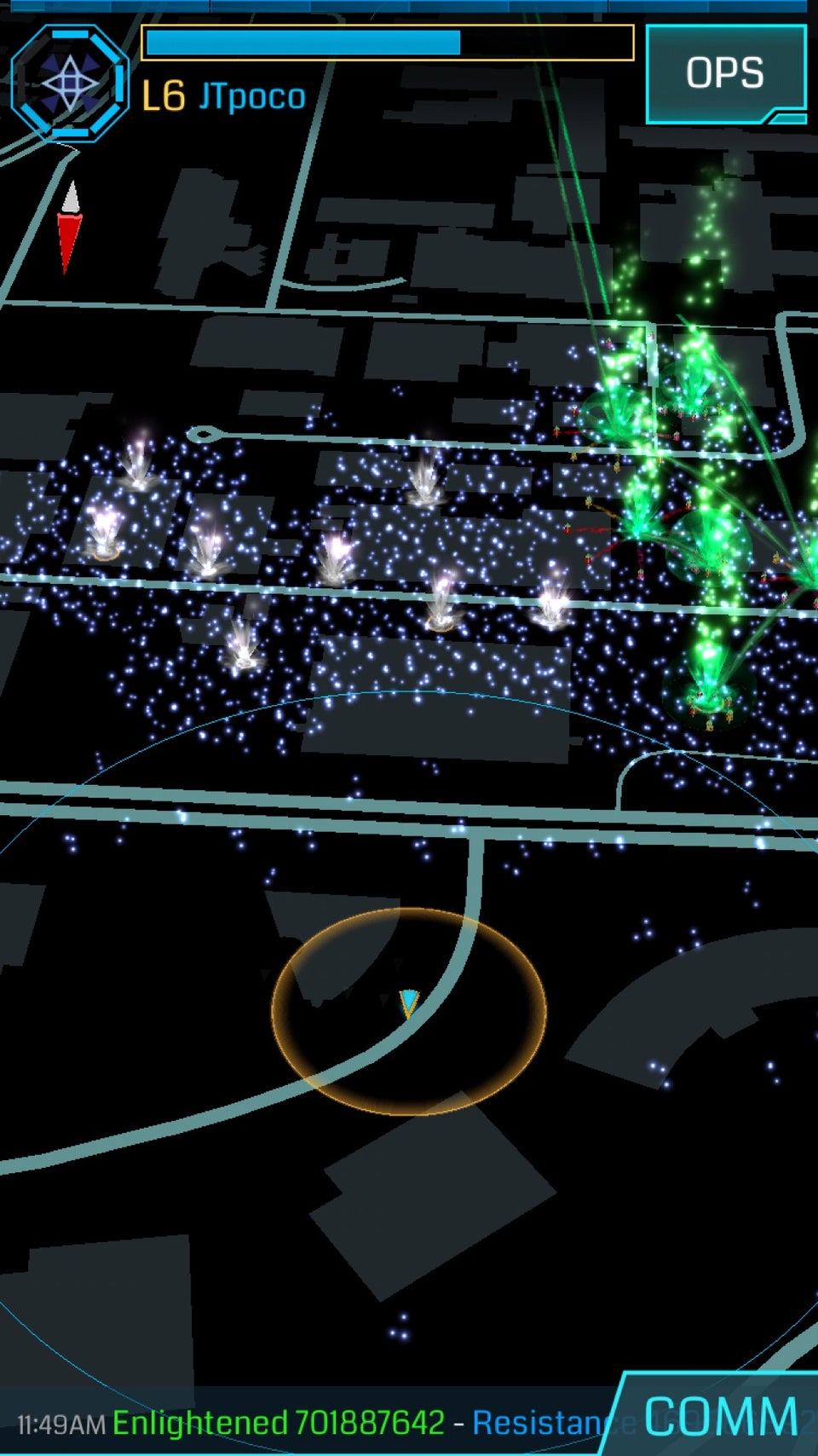Image resolution: width=818 pixels, height=1456 pixels.
Task: Tap the compass to reorient map
Action: click(70, 227)
